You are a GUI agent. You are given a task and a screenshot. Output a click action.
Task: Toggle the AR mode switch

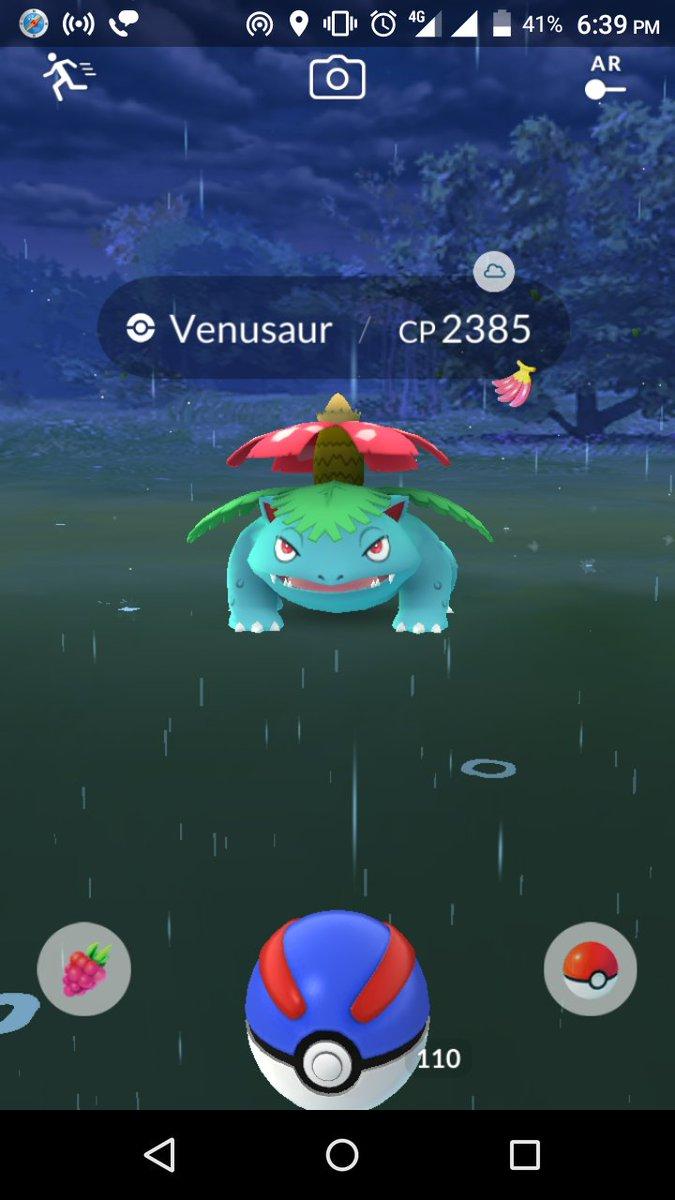606,78
